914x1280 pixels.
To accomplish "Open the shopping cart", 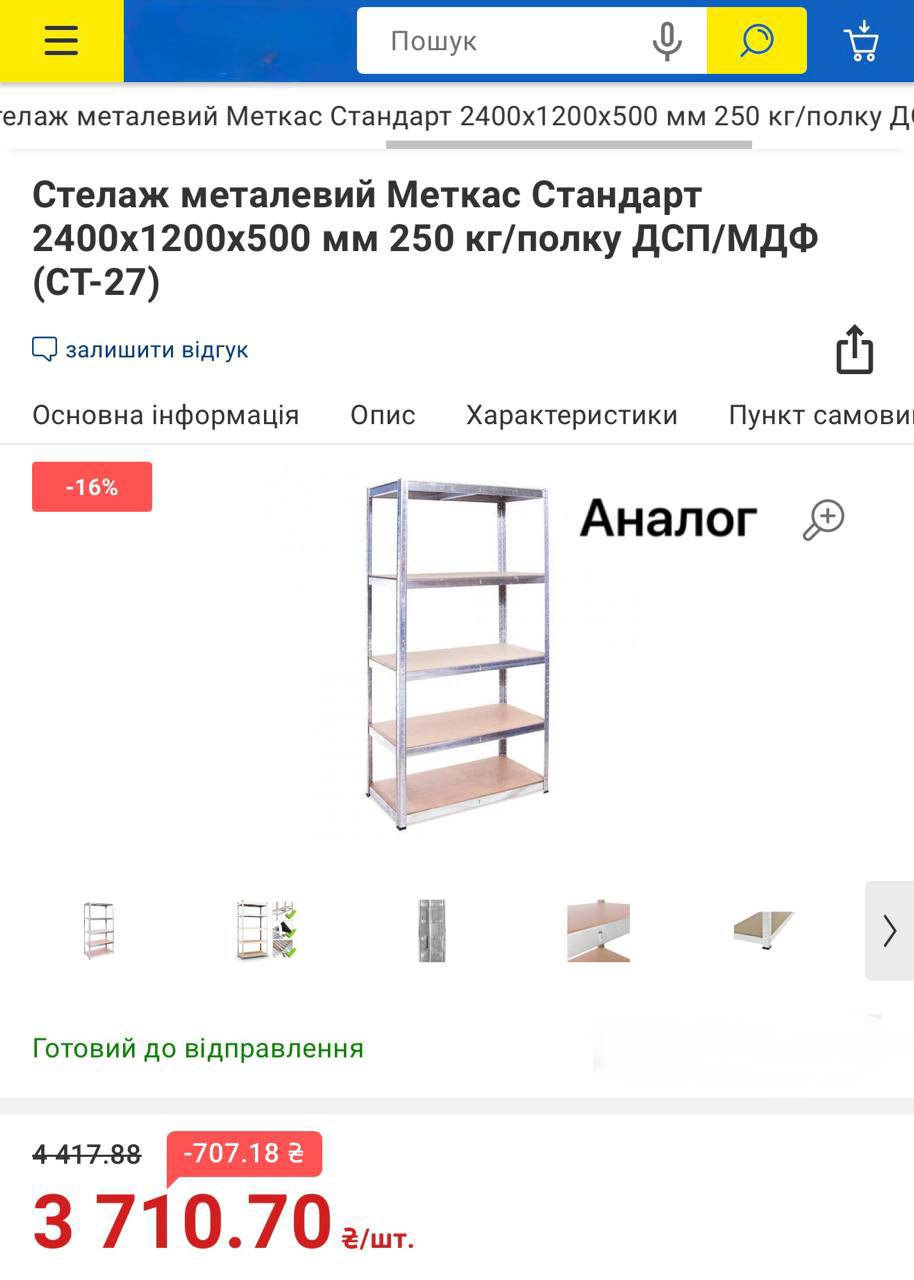I will 860,41.
